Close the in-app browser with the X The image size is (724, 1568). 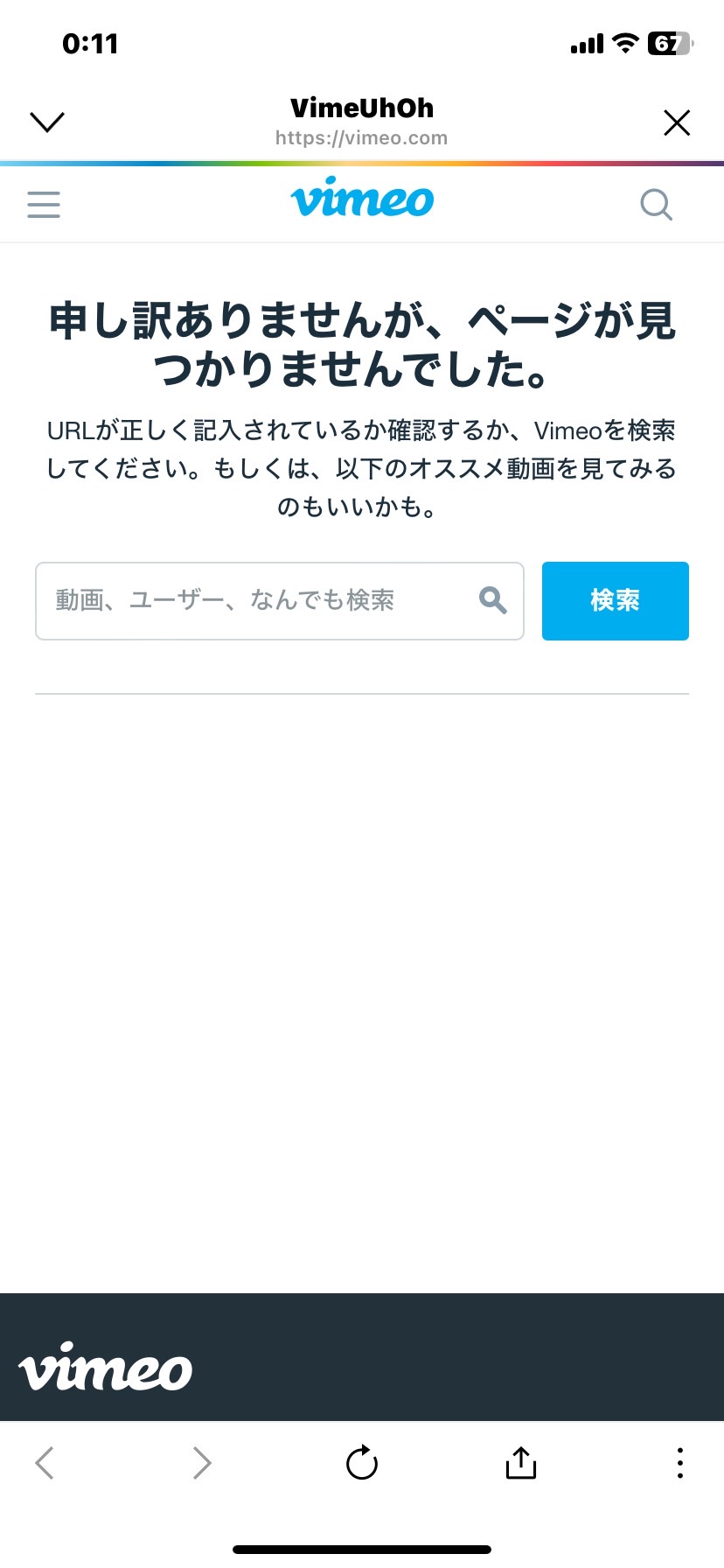coord(677,122)
